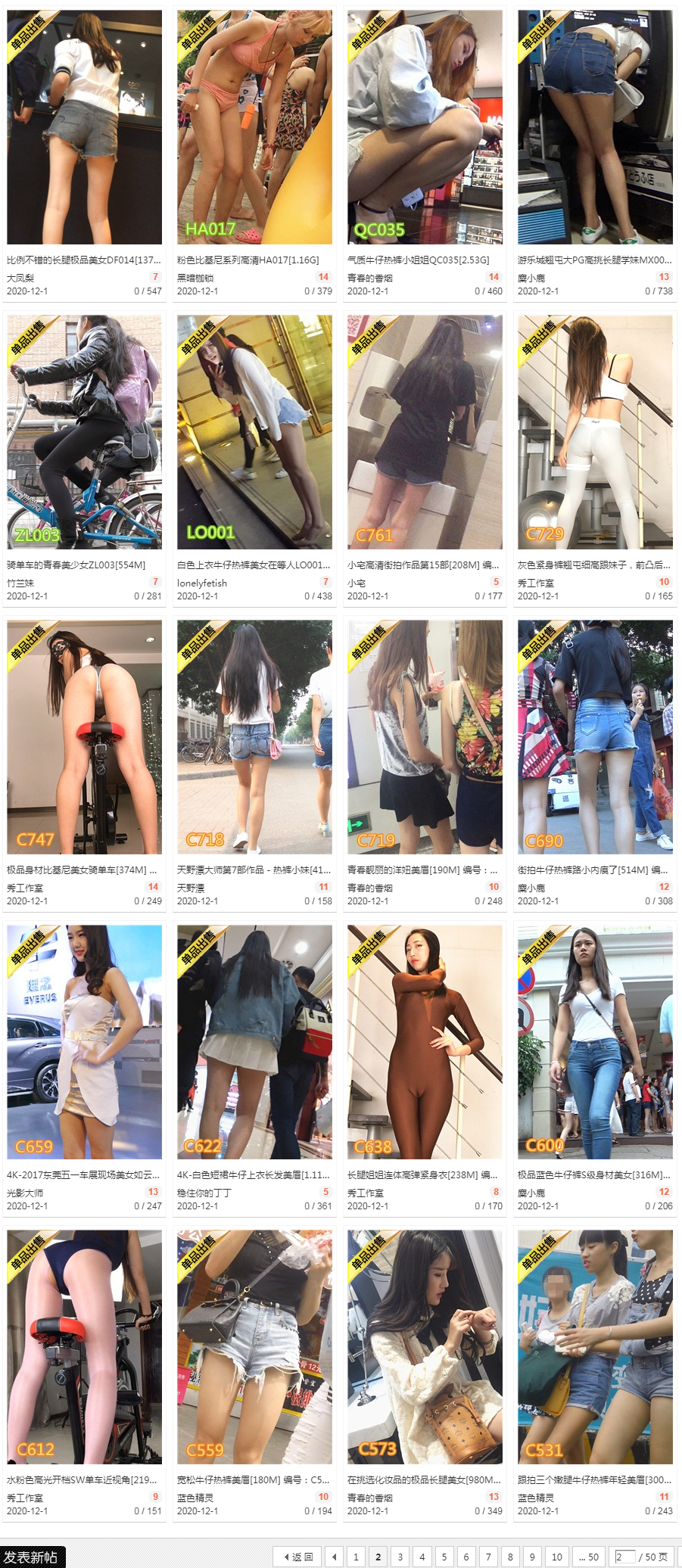Tap the 返回 button

[x=298, y=1557]
